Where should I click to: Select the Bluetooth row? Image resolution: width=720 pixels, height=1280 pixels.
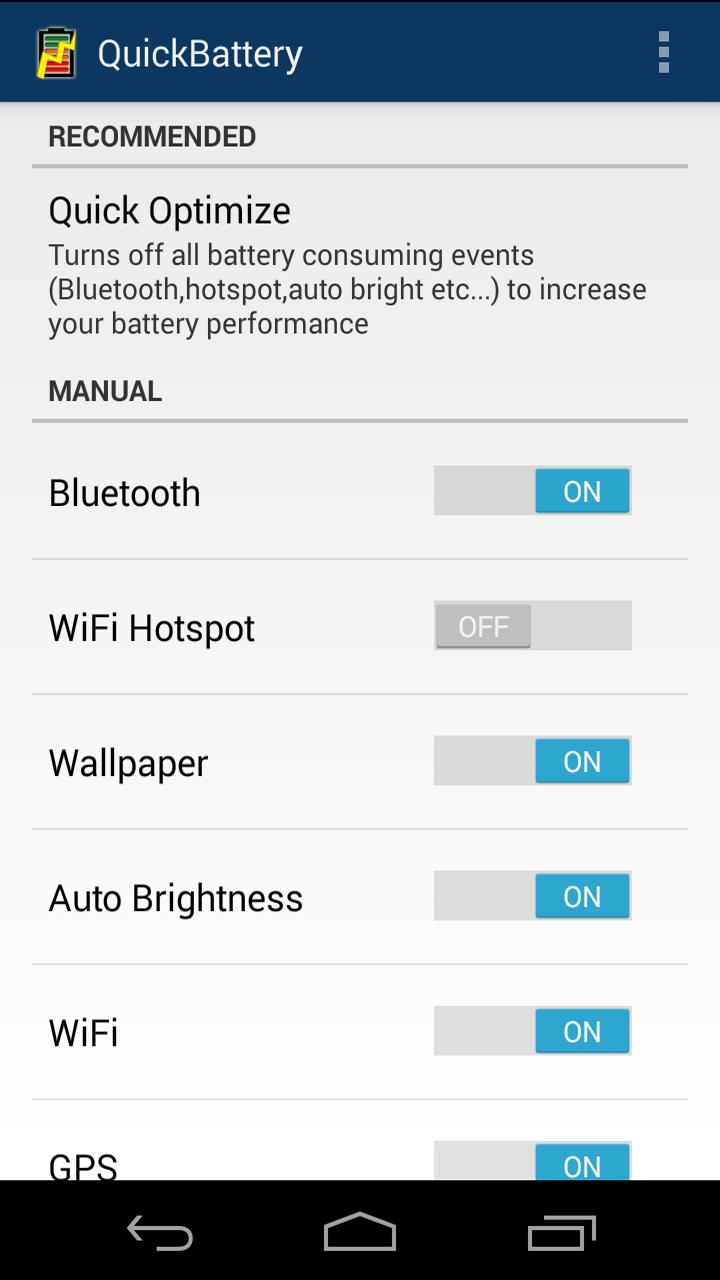[x=124, y=491]
